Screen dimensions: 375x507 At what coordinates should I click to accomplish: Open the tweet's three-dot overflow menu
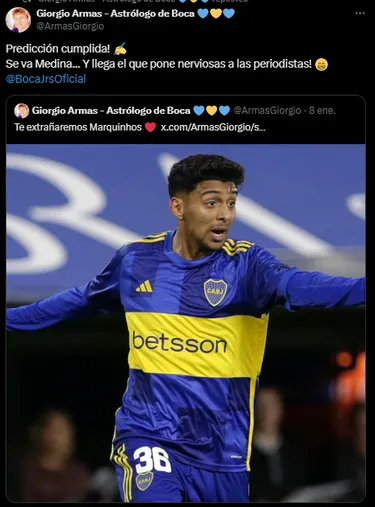[x=360, y=13]
